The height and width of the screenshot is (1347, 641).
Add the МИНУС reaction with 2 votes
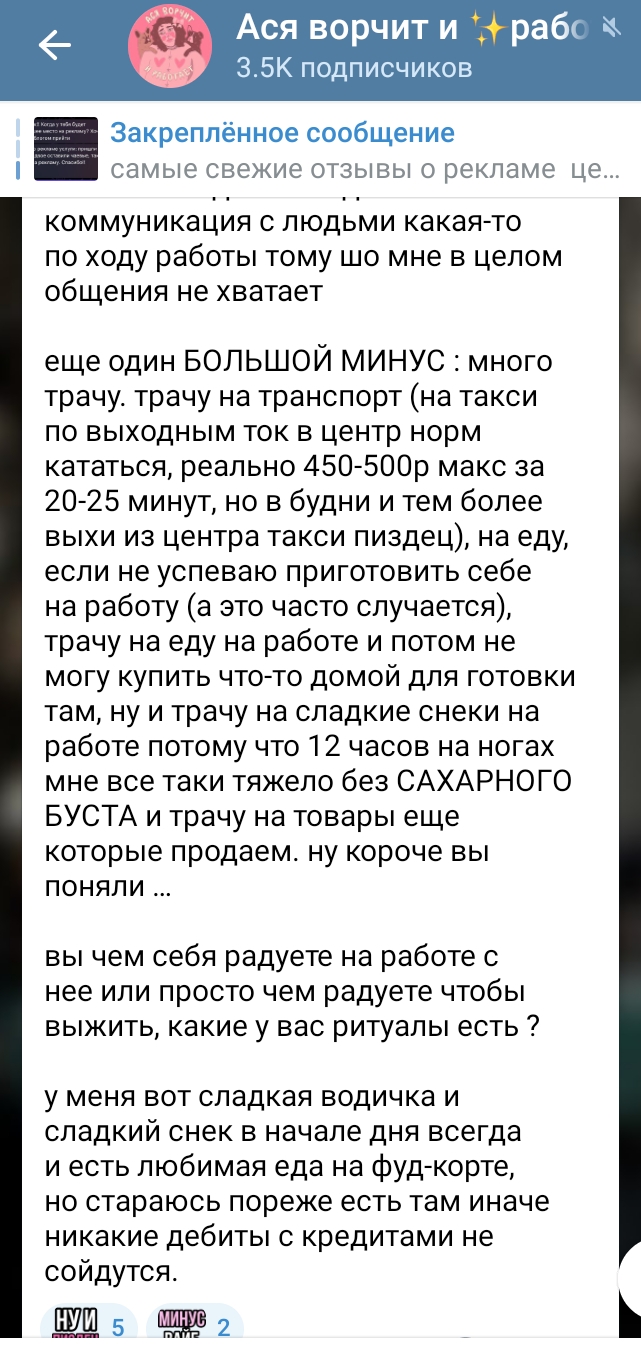194,1326
